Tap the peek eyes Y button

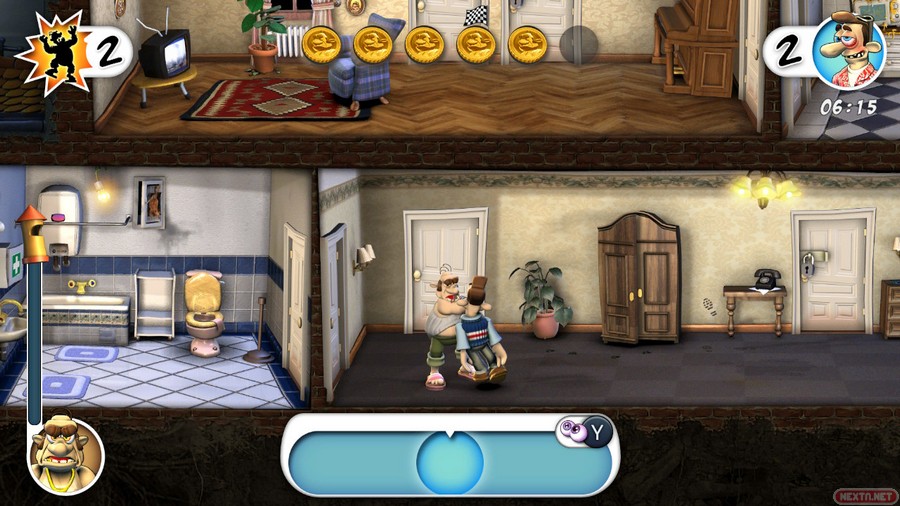point(584,432)
